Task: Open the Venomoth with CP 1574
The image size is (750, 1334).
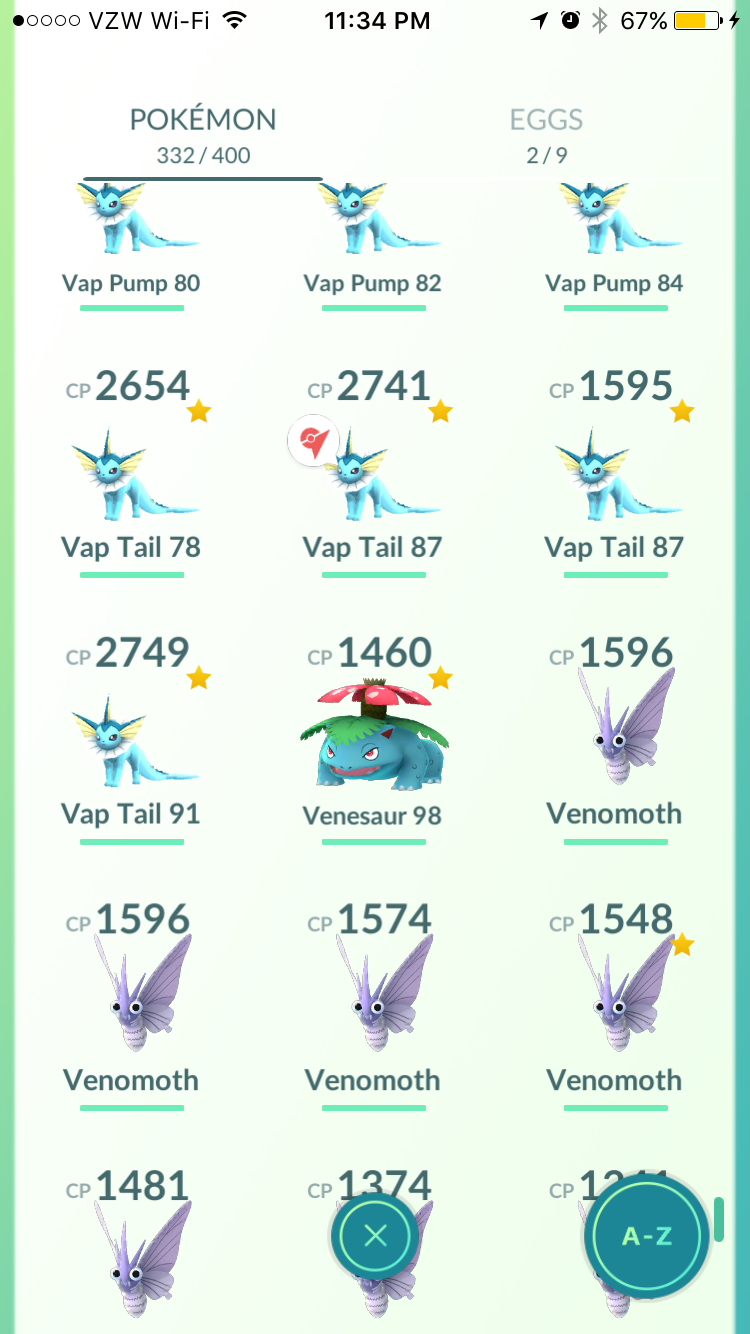Action: (373, 1005)
